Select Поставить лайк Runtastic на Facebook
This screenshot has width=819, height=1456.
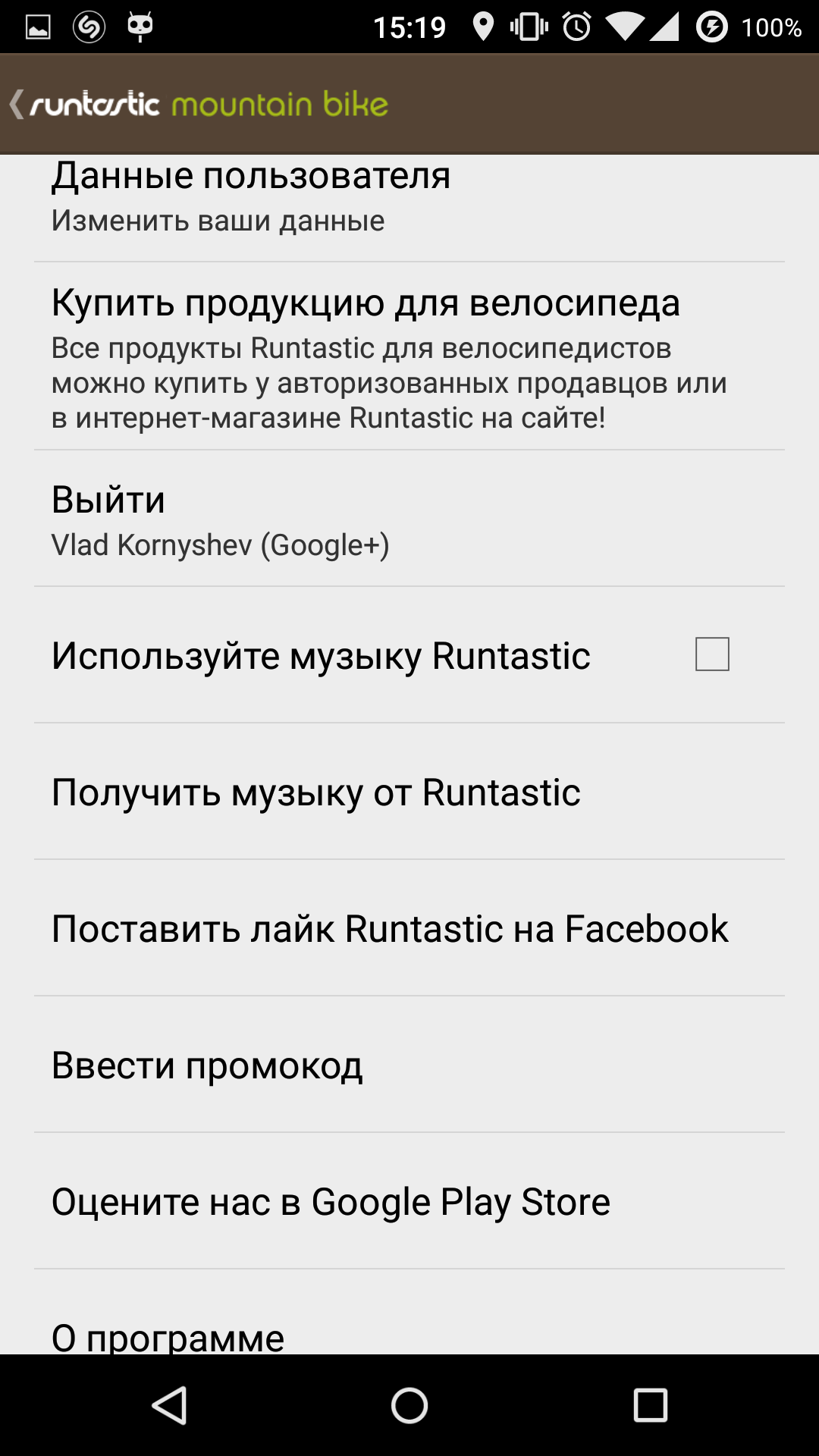point(409,928)
